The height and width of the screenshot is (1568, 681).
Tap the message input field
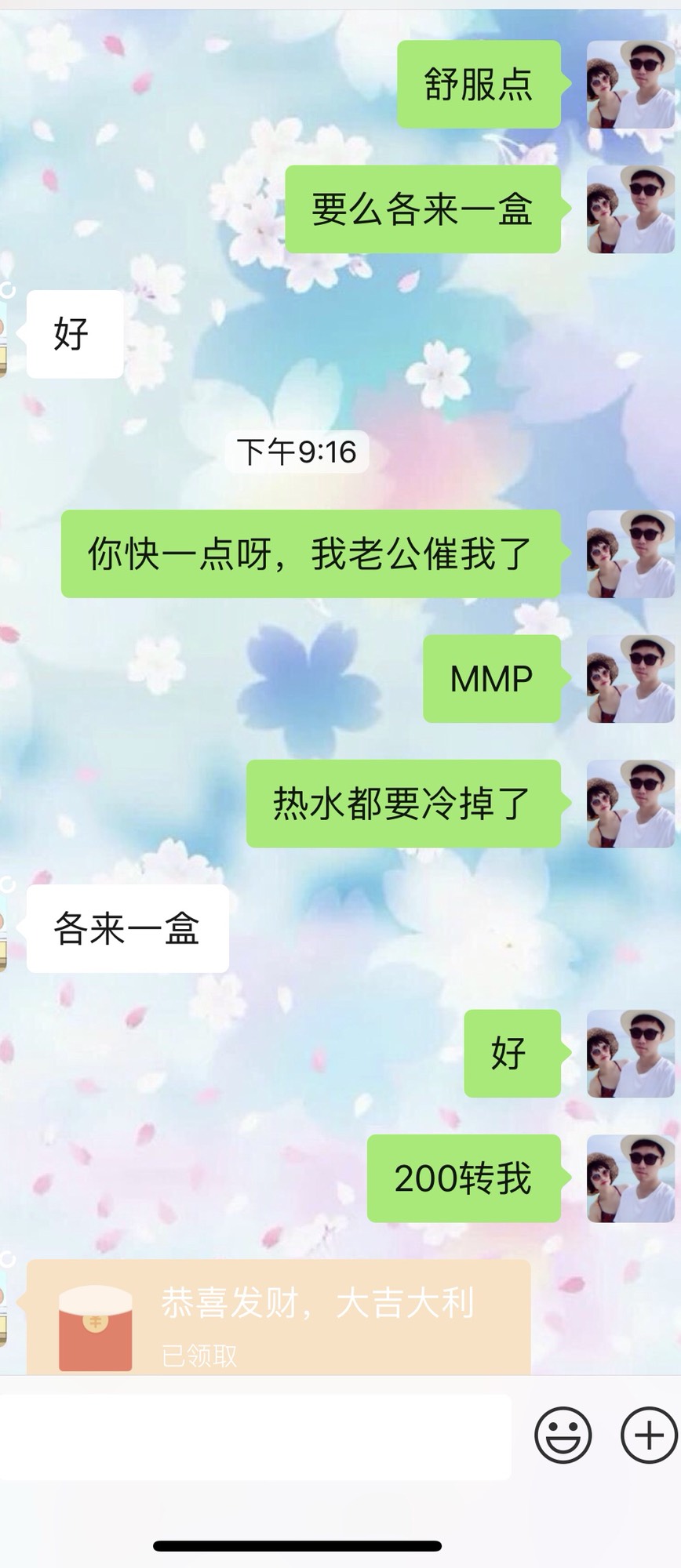[255, 1436]
